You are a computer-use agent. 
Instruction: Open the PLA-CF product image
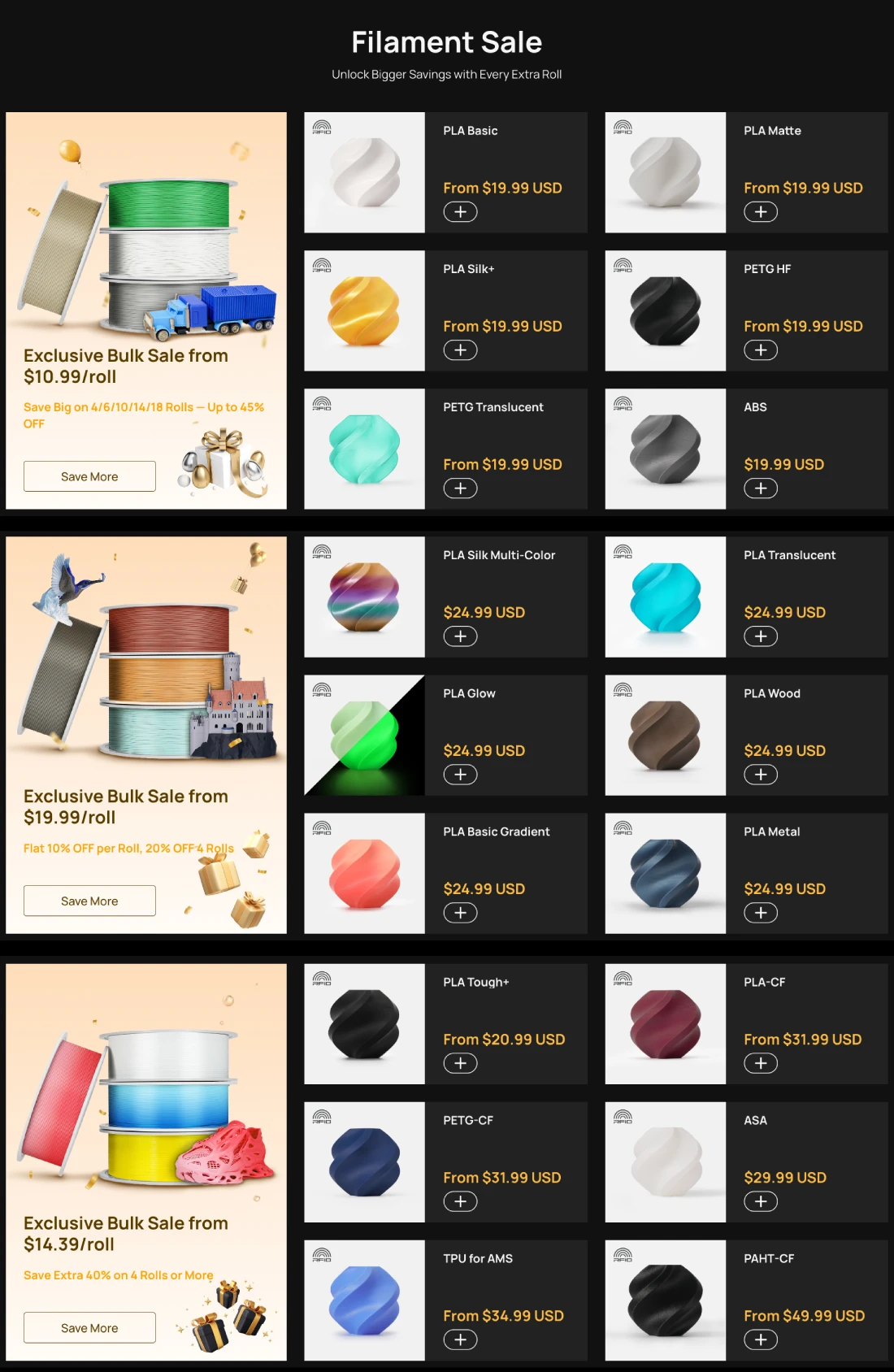pos(665,1023)
